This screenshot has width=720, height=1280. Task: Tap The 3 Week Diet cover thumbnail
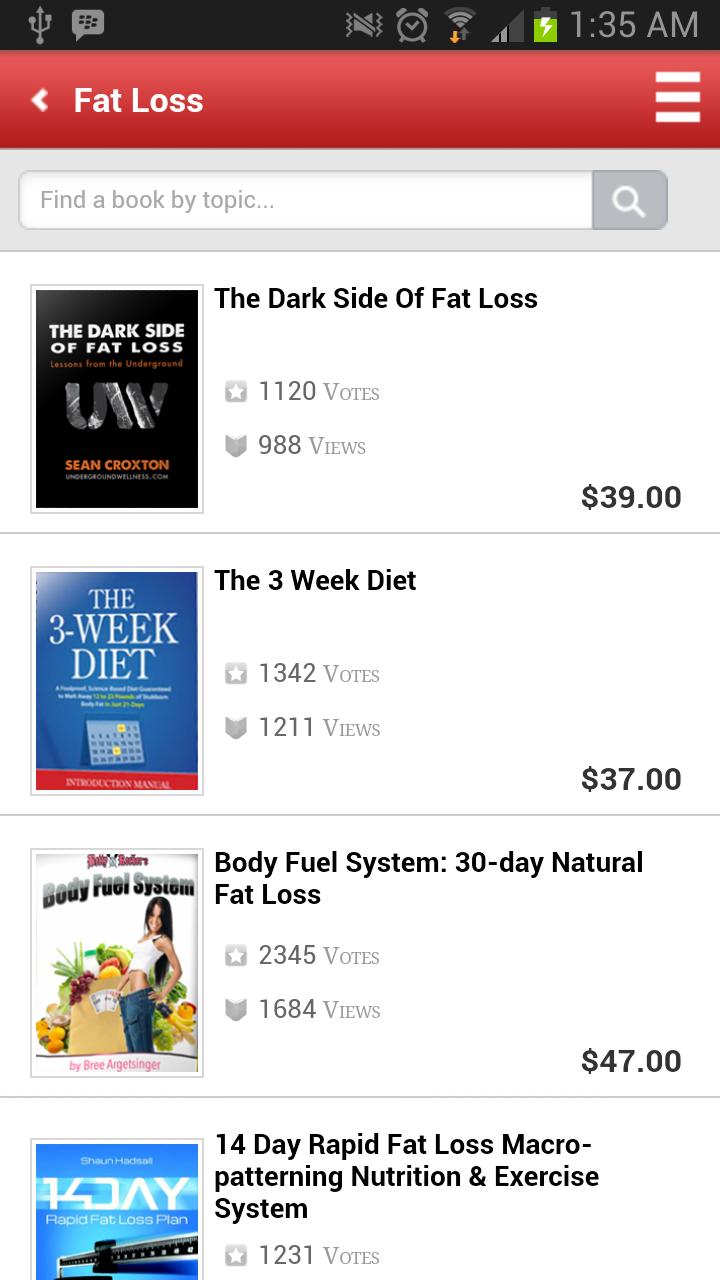[x=116, y=680]
